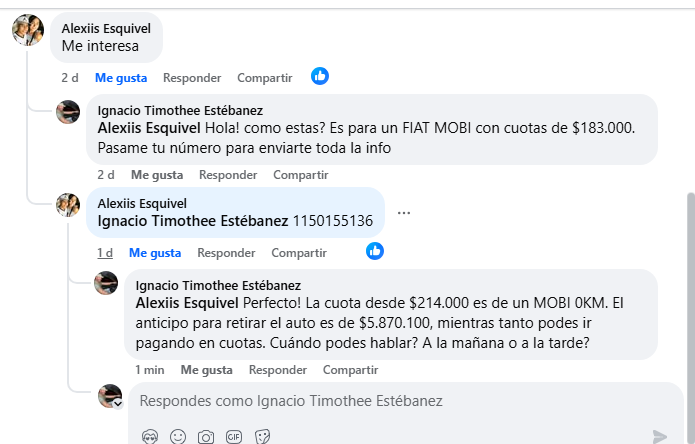Tap Responder under the 1150155136 comment

[x=226, y=252]
